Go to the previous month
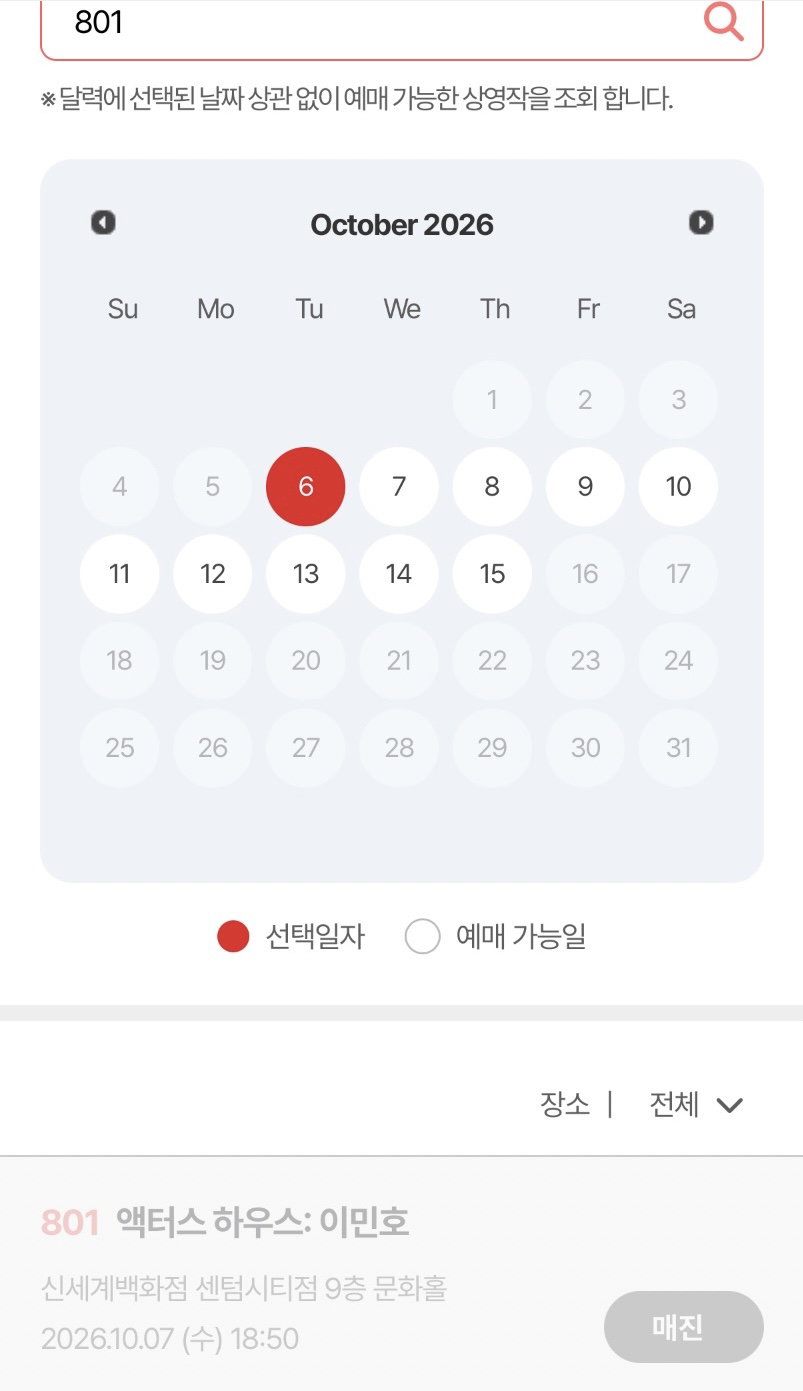803x1391 pixels. tap(103, 222)
